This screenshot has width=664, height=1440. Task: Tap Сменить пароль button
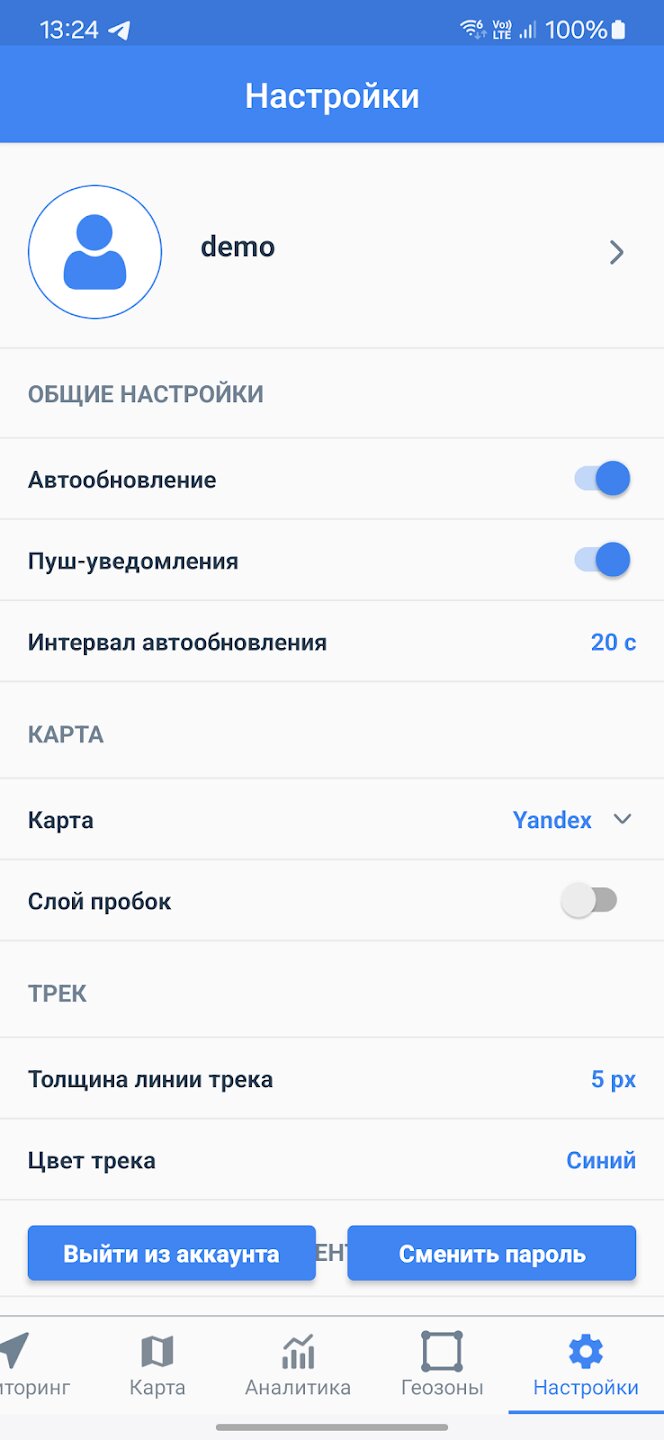(x=492, y=1253)
